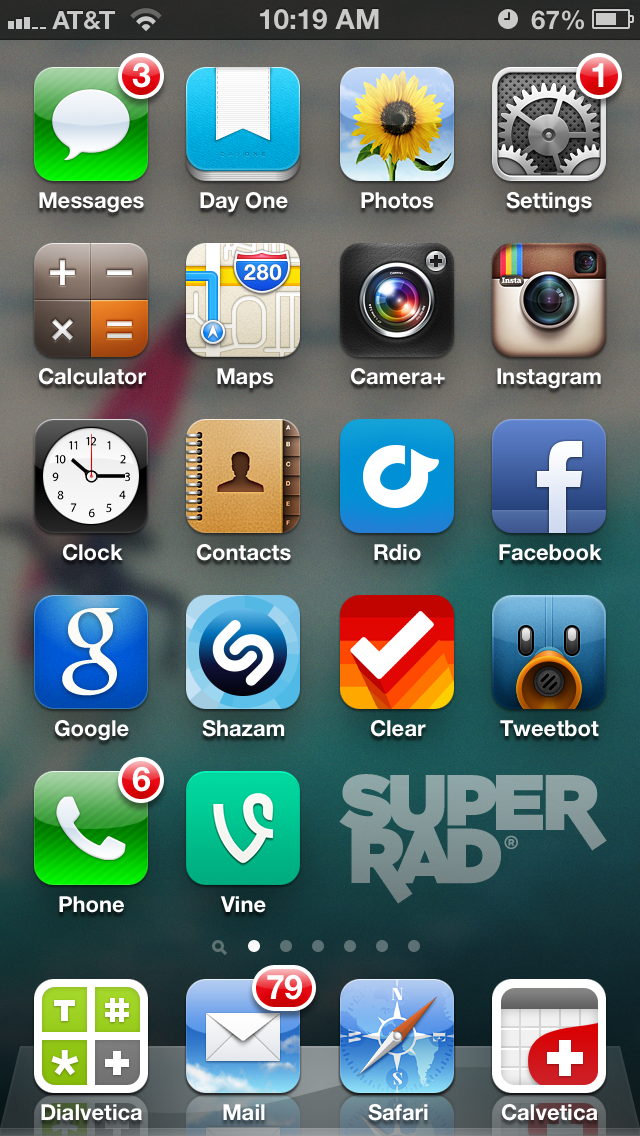Launch the Google app

(x=91, y=652)
